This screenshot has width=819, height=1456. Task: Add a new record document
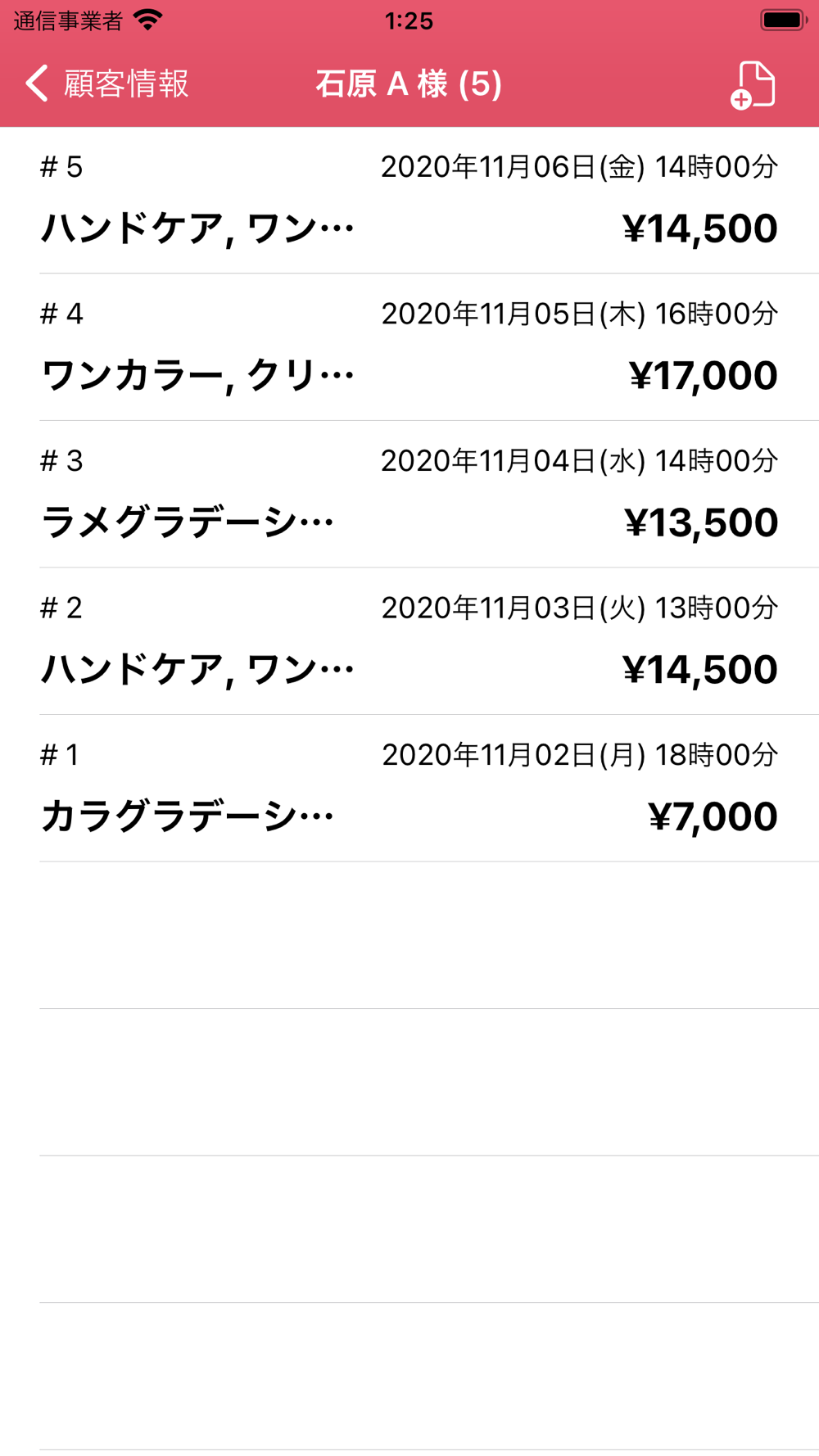[753, 84]
